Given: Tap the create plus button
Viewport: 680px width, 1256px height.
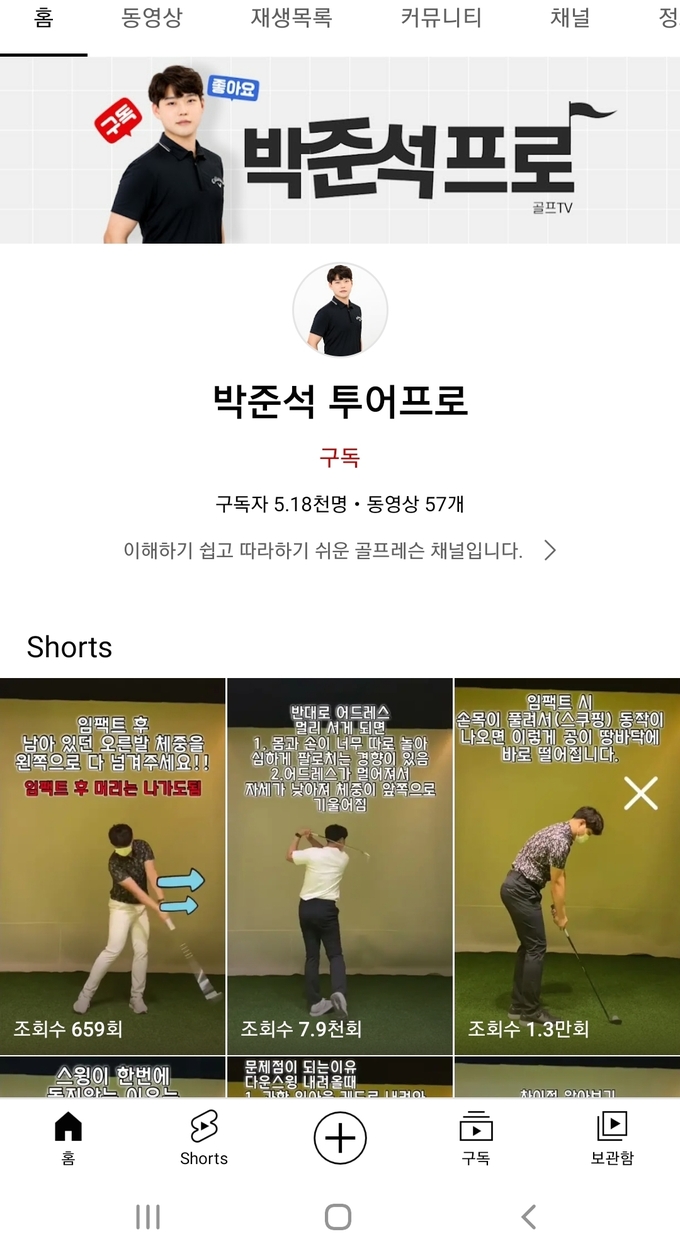Looking at the screenshot, I should [x=340, y=1138].
